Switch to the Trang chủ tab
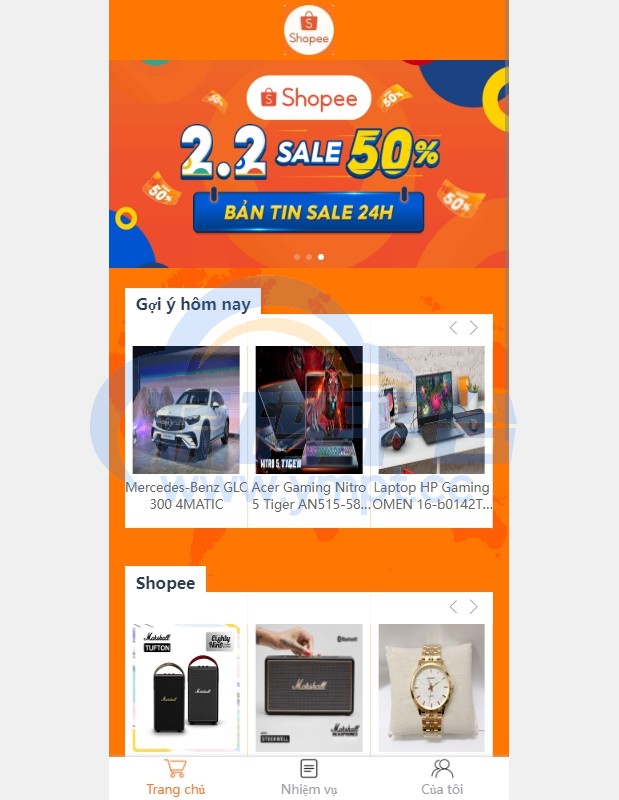This screenshot has height=800, width=619. [176, 777]
